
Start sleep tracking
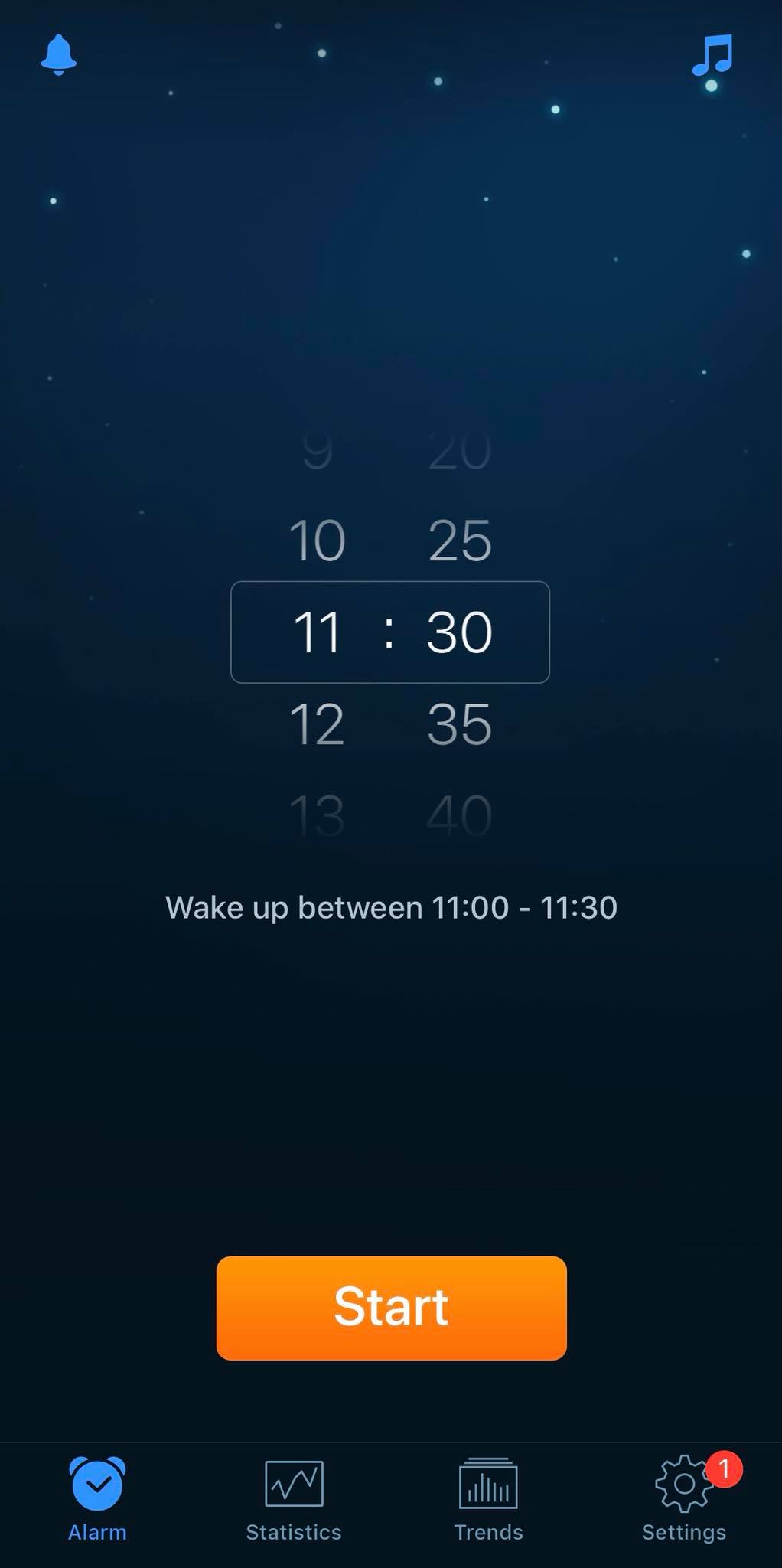[x=391, y=1308]
